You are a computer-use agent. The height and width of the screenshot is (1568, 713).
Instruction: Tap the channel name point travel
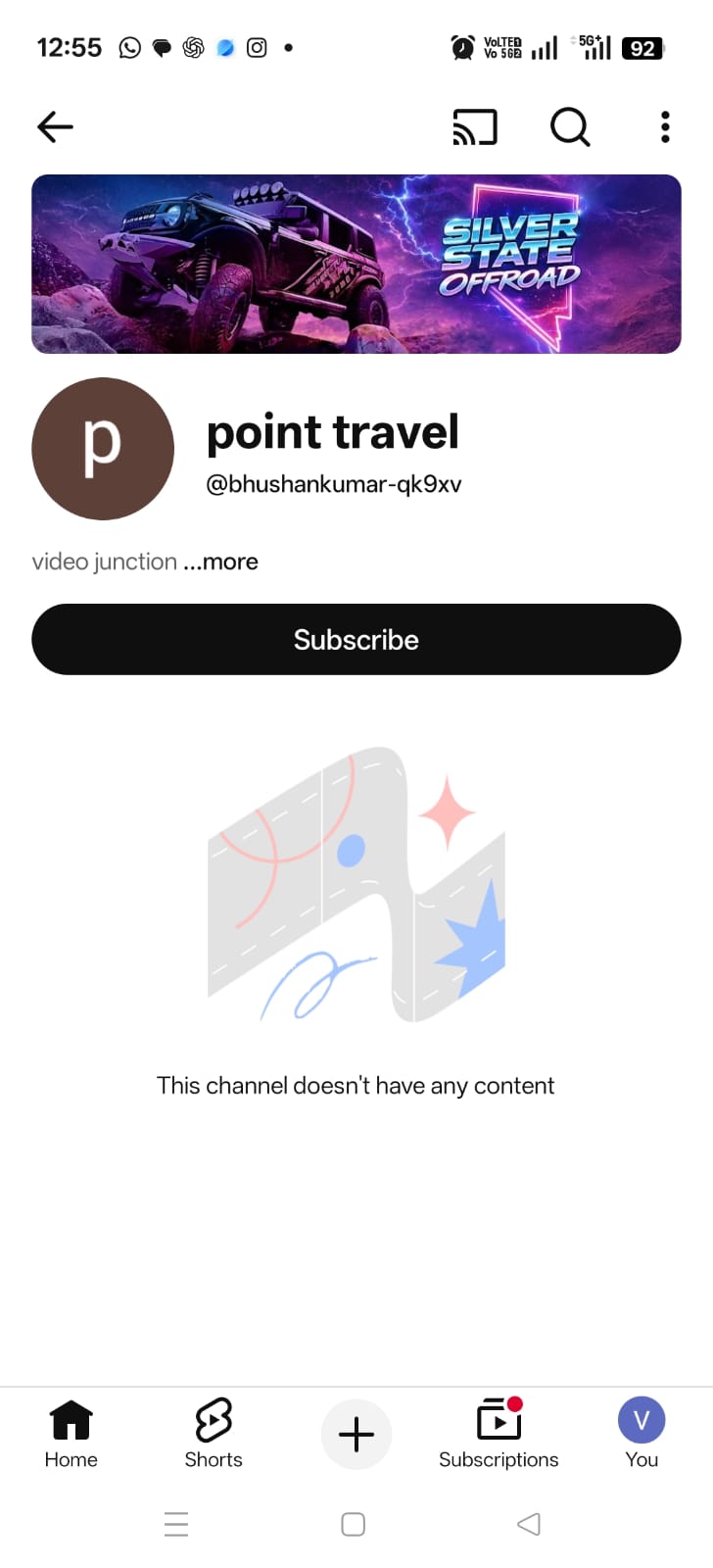click(x=333, y=431)
